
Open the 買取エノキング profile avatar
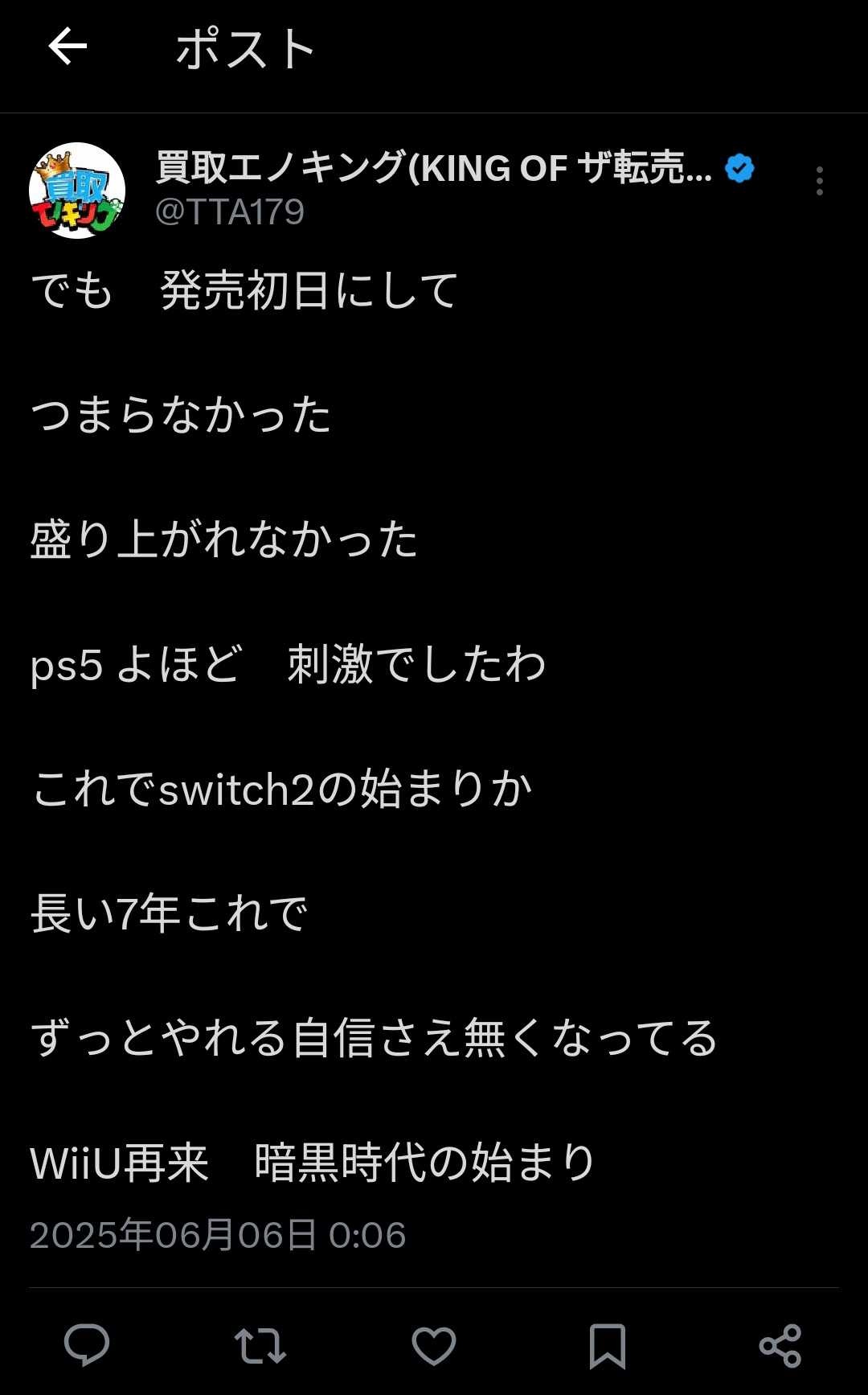tap(77, 191)
